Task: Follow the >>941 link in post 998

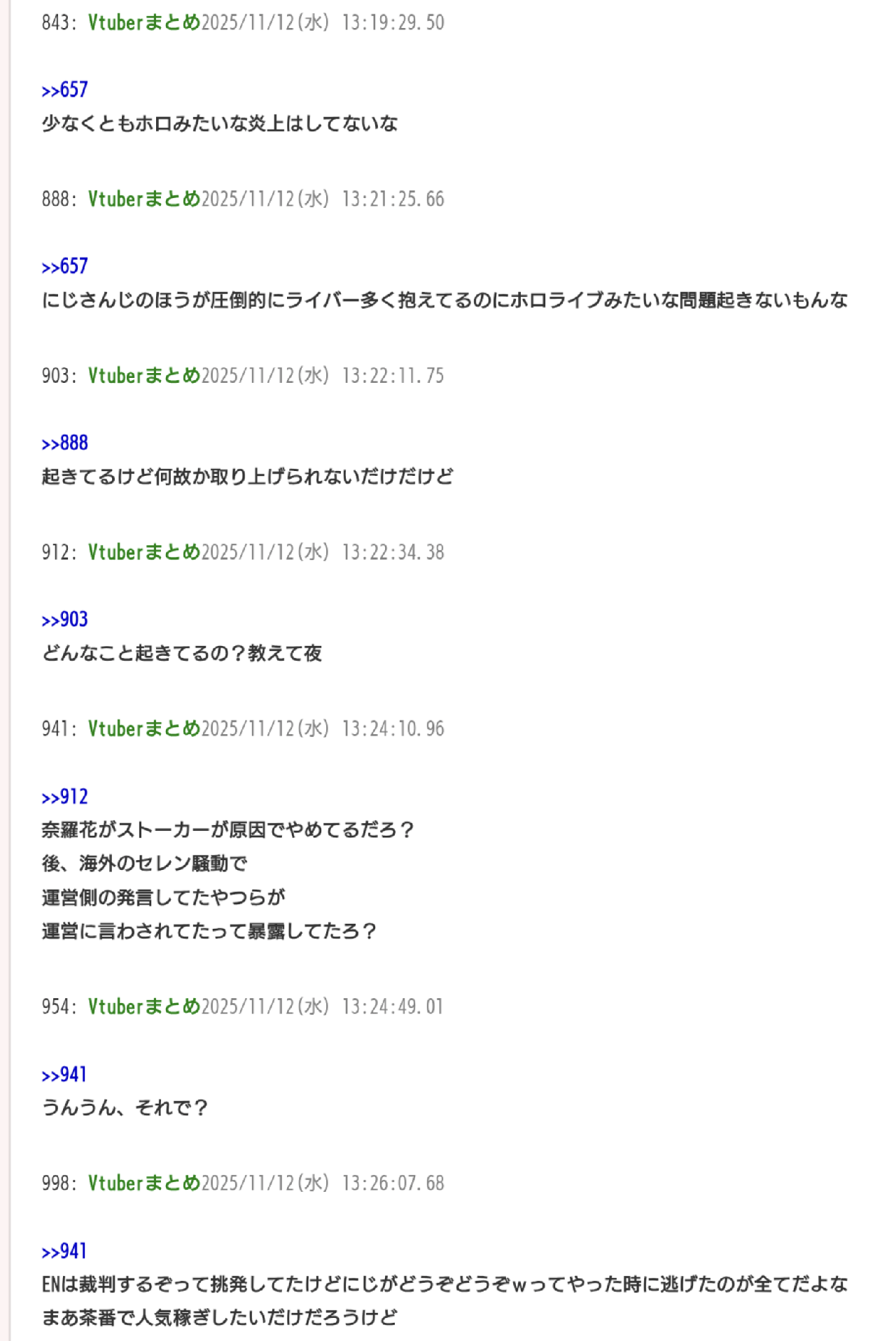Action: tap(64, 1251)
